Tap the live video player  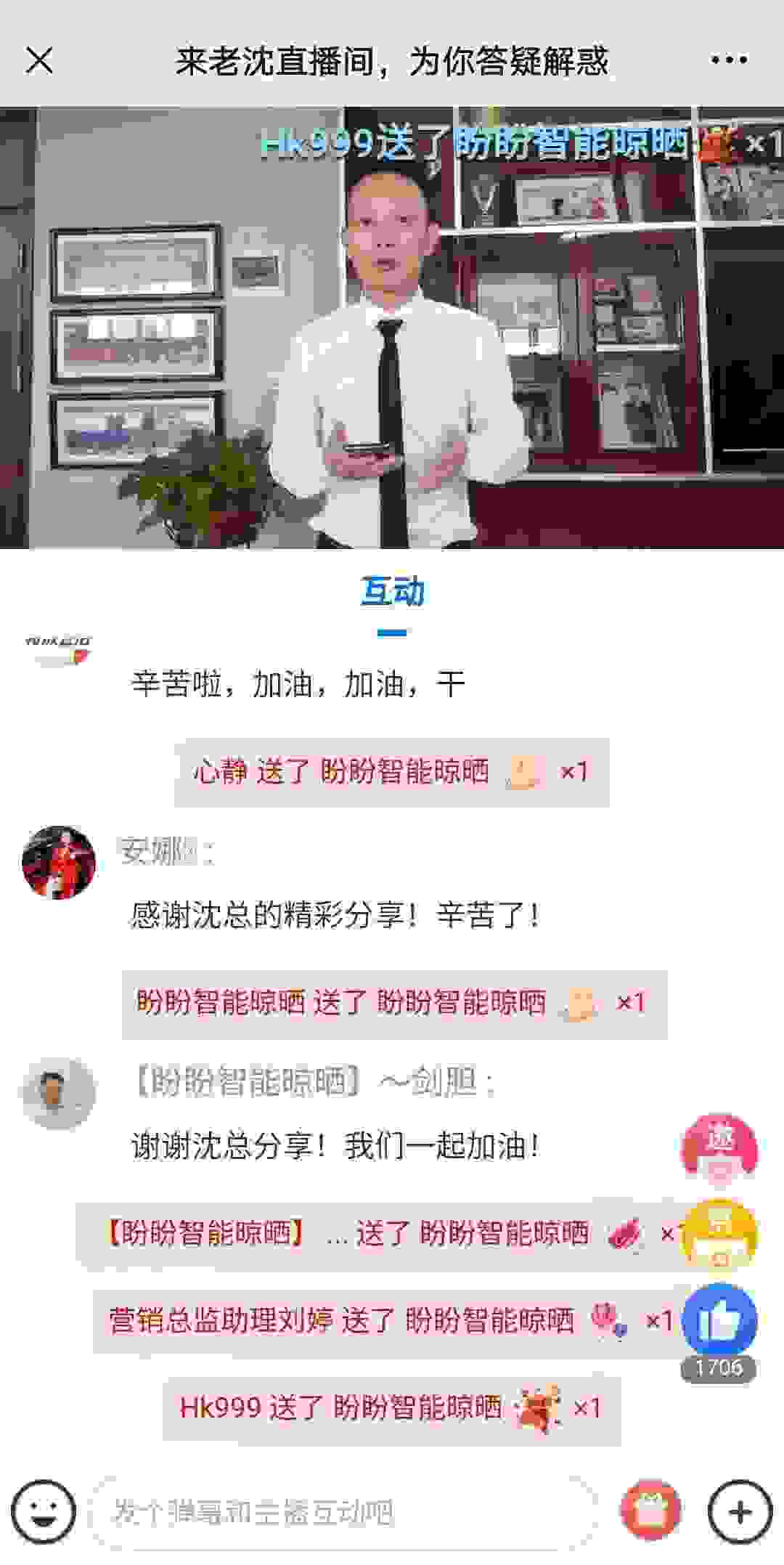click(x=392, y=328)
